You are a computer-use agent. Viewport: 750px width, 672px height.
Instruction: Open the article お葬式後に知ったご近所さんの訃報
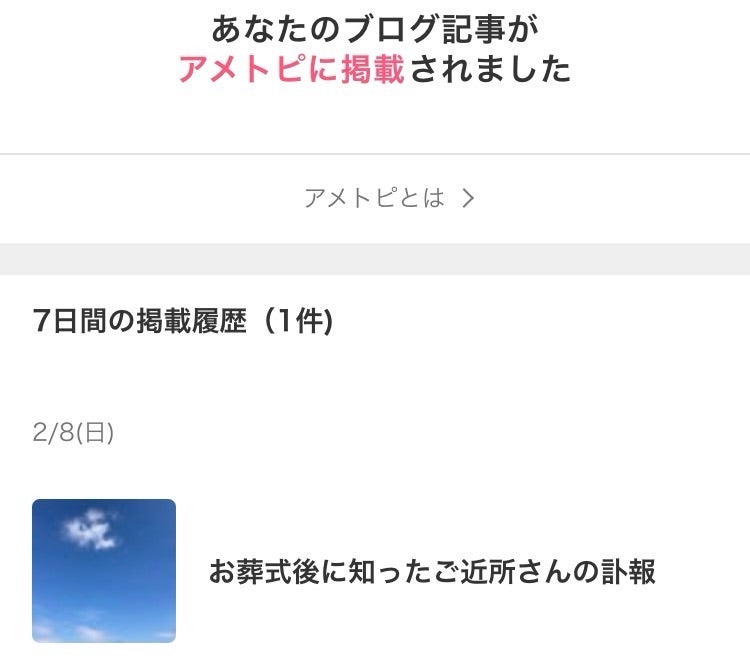(x=431, y=572)
